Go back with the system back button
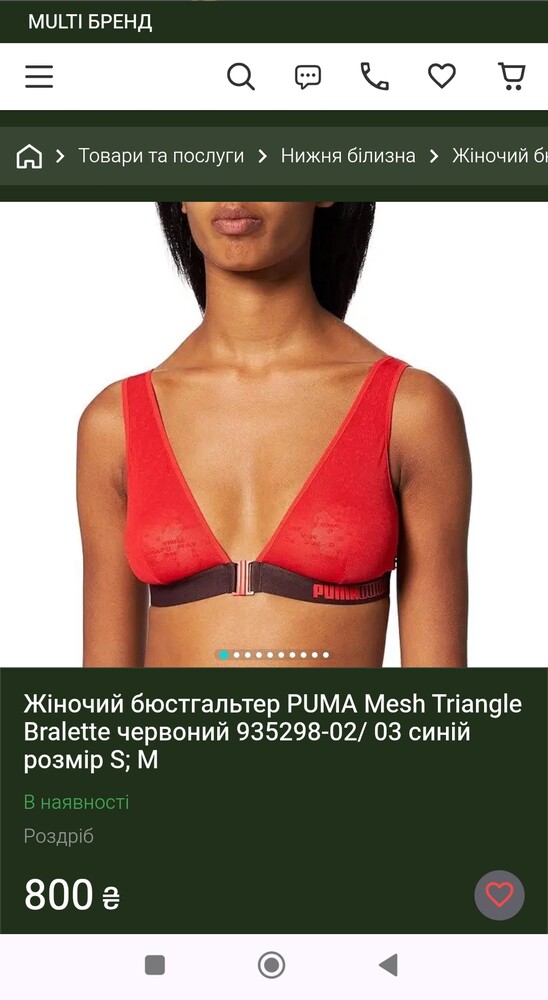This screenshot has width=548, height=1000. tap(389, 965)
